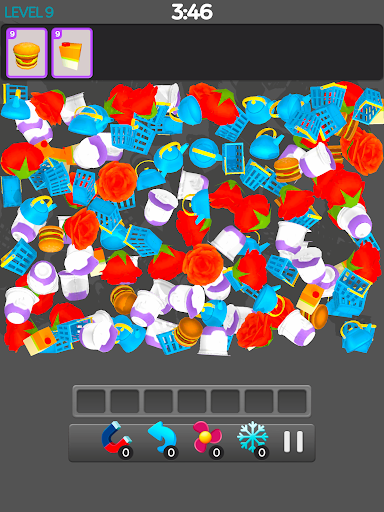The height and width of the screenshot is (512, 384).
Task: Use the magnet power-up
Action: [116, 440]
